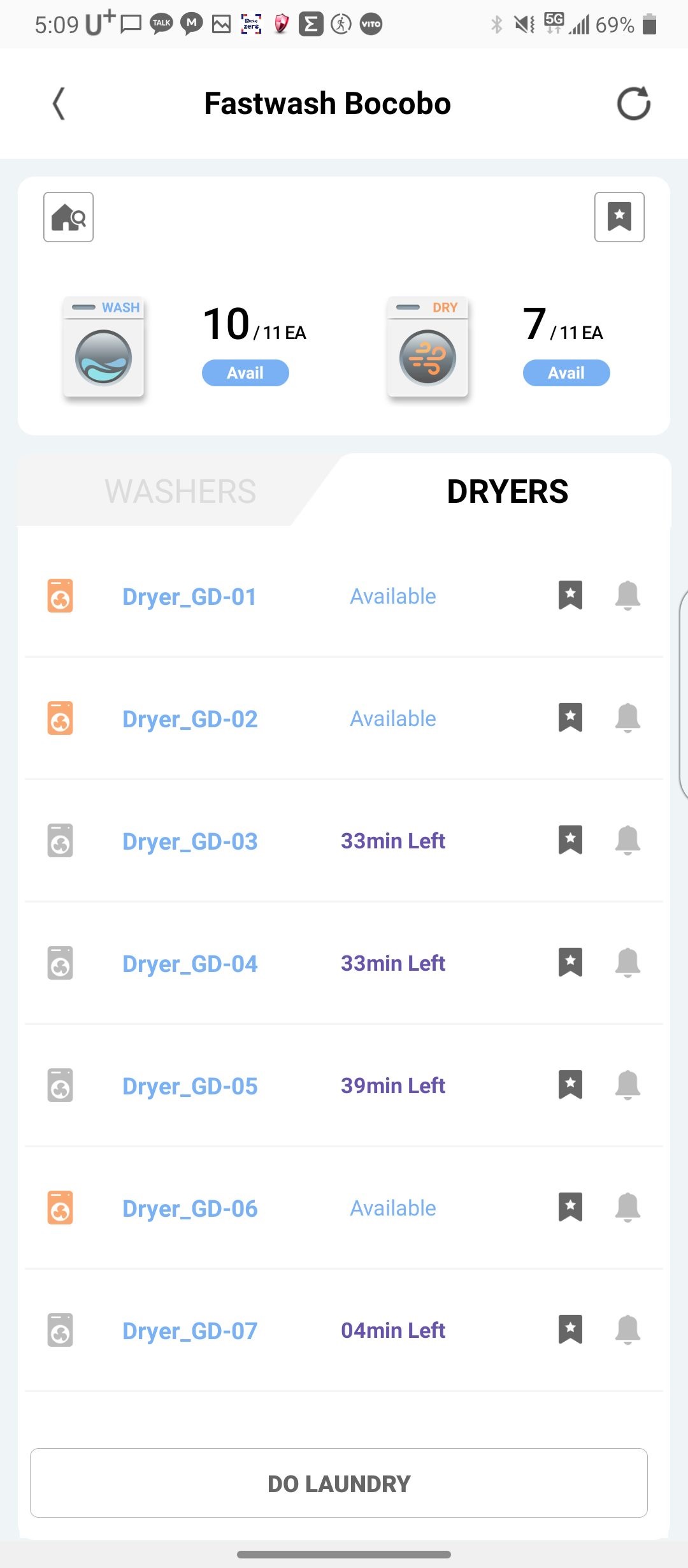
Task: Select the DRYERS tab
Action: [x=507, y=491]
